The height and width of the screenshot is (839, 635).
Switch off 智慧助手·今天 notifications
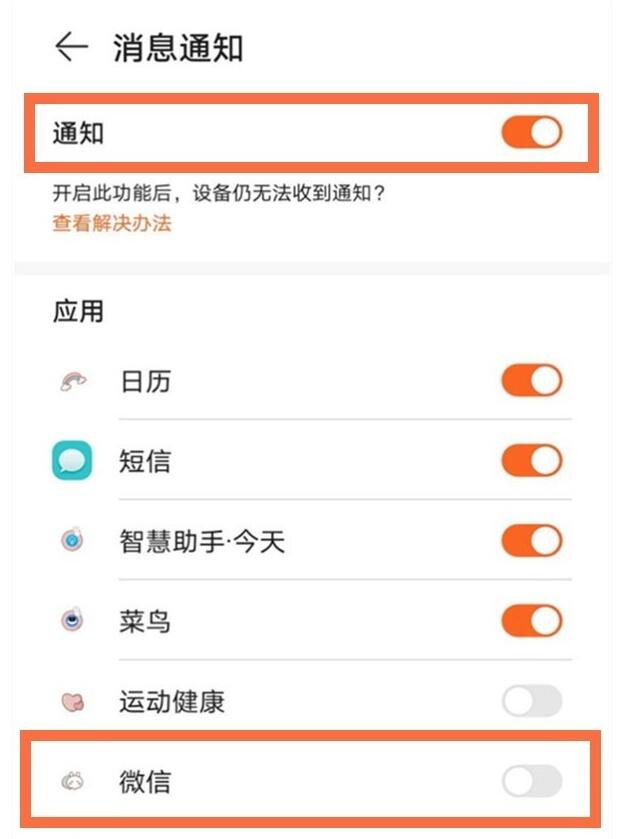pos(531,541)
